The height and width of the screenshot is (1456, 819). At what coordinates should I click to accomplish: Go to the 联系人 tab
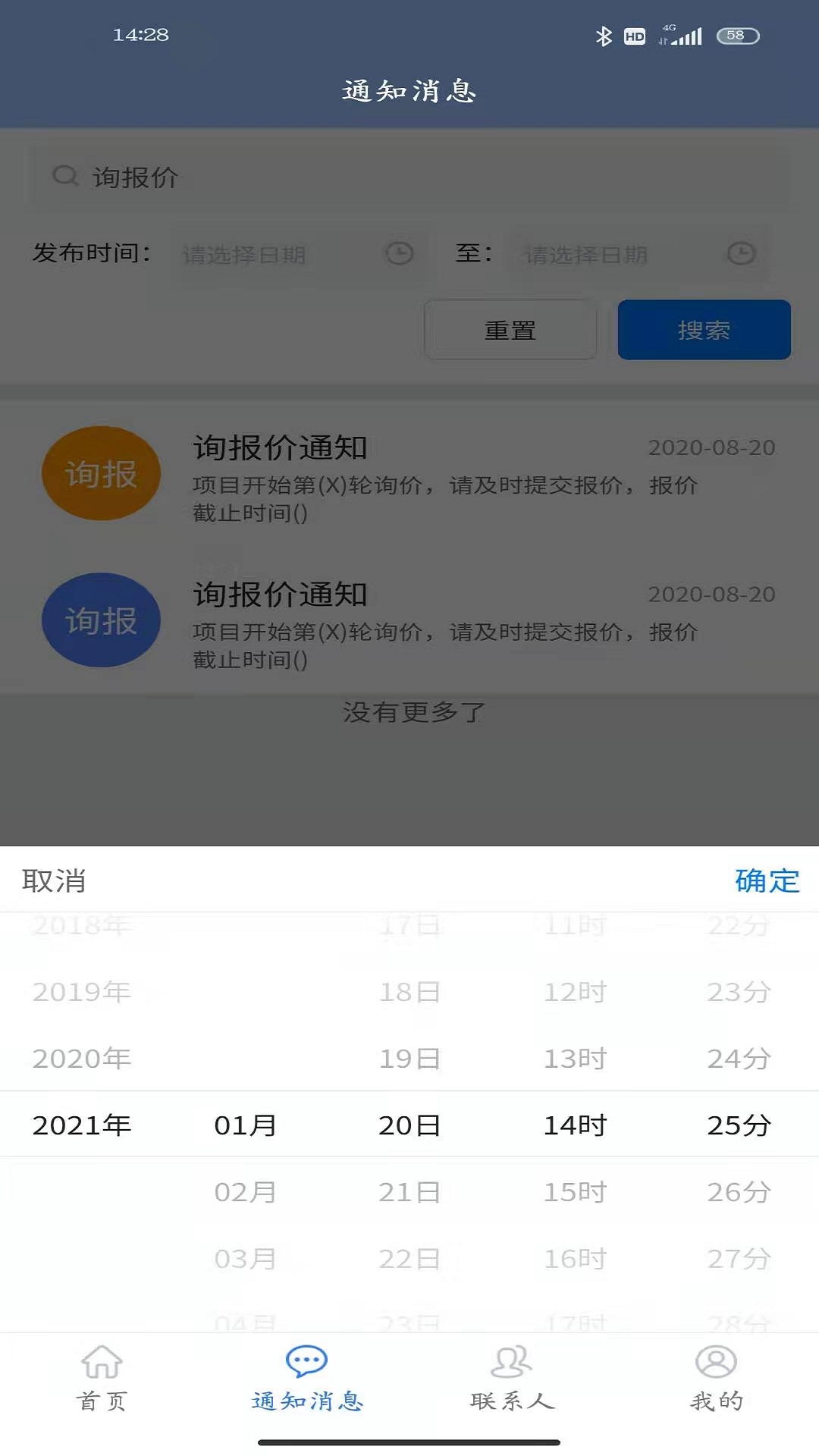click(512, 1379)
